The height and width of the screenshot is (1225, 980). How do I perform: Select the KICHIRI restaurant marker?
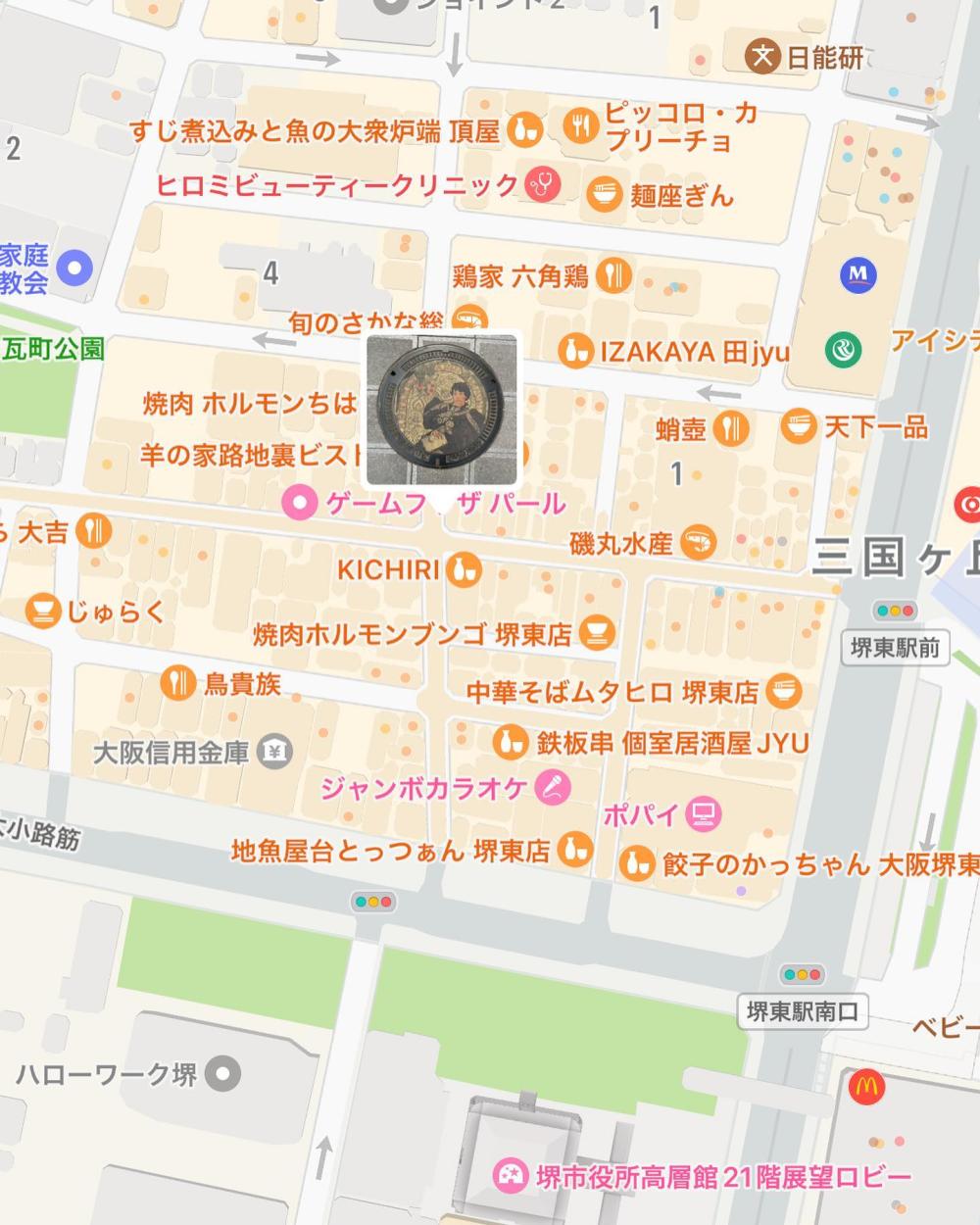(463, 569)
